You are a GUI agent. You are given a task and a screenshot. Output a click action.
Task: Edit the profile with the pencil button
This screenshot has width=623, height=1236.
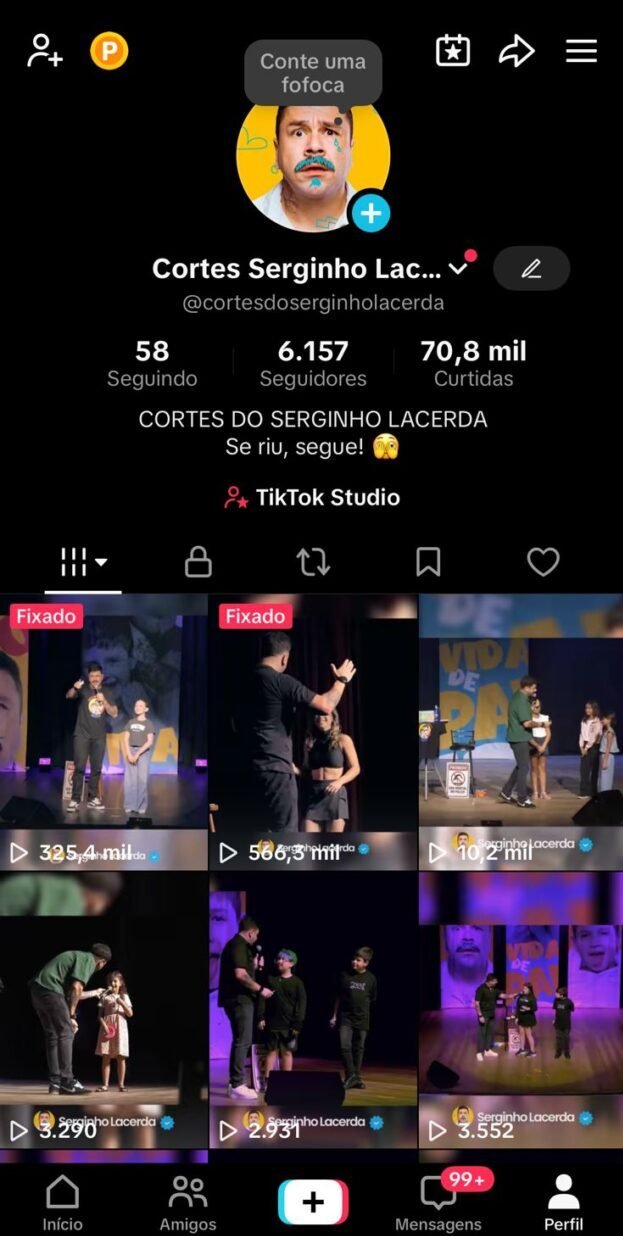(x=531, y=268)
